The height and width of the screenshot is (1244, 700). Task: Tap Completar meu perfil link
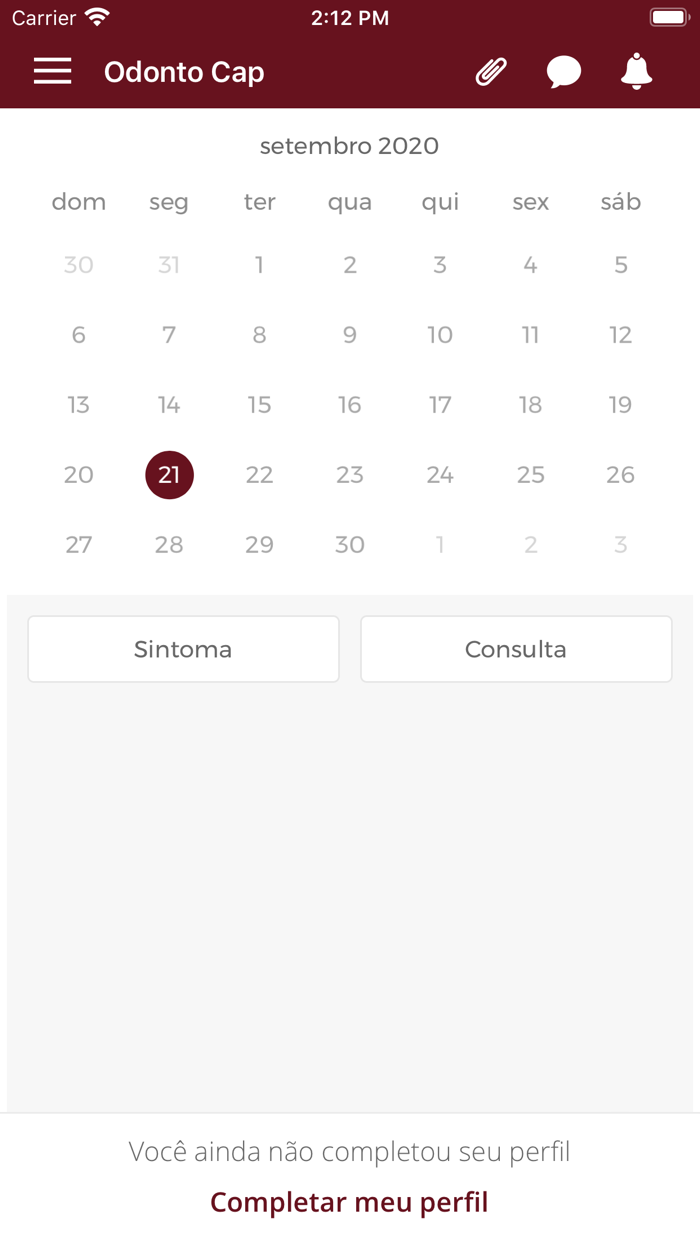tap(349, 1202)
